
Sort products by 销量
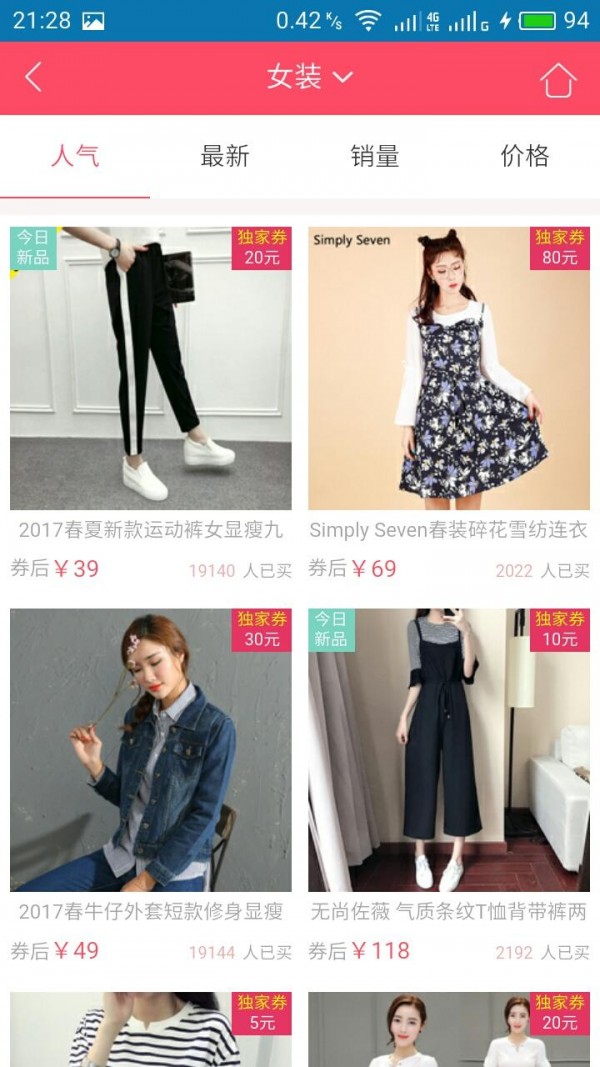point(375,156)
